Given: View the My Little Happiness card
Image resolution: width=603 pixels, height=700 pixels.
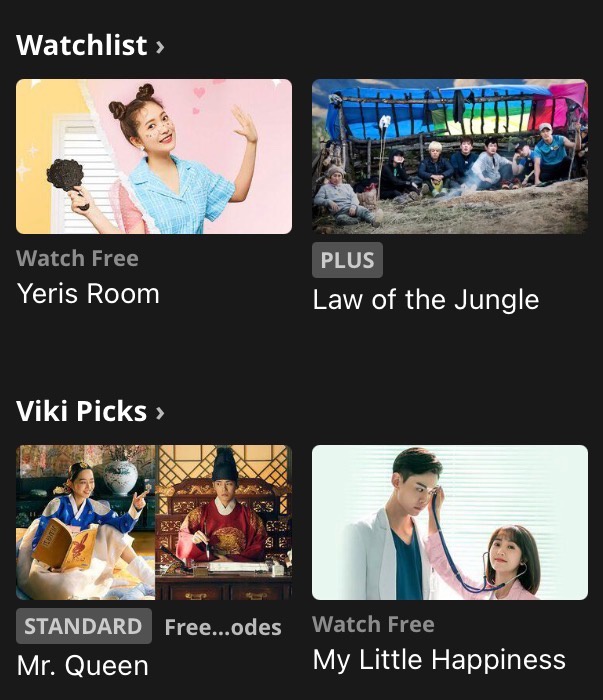Looking at the screenshot, I should (449, 522).
